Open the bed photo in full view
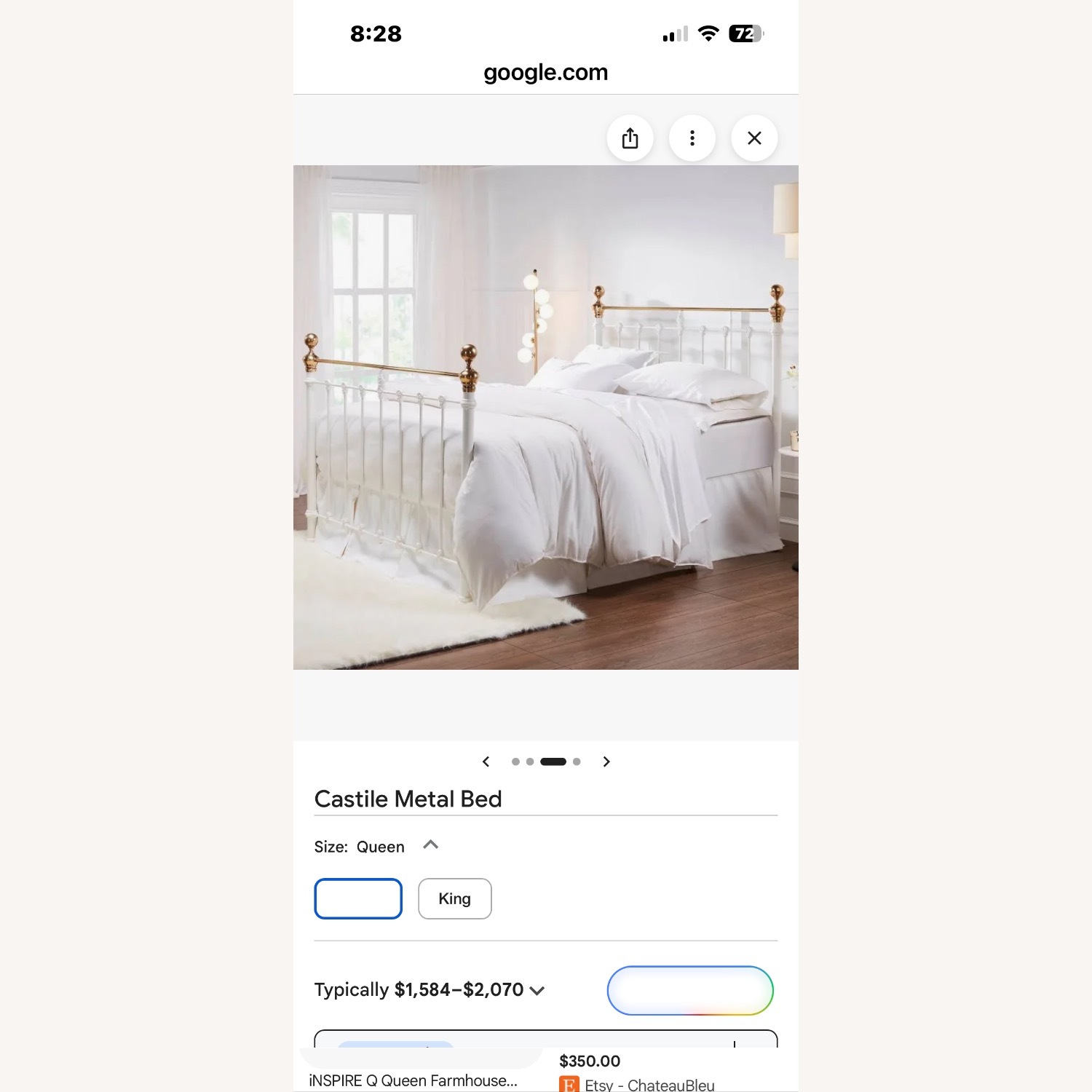Screen dimensions: 1092x1092 [x=545, y=417]
